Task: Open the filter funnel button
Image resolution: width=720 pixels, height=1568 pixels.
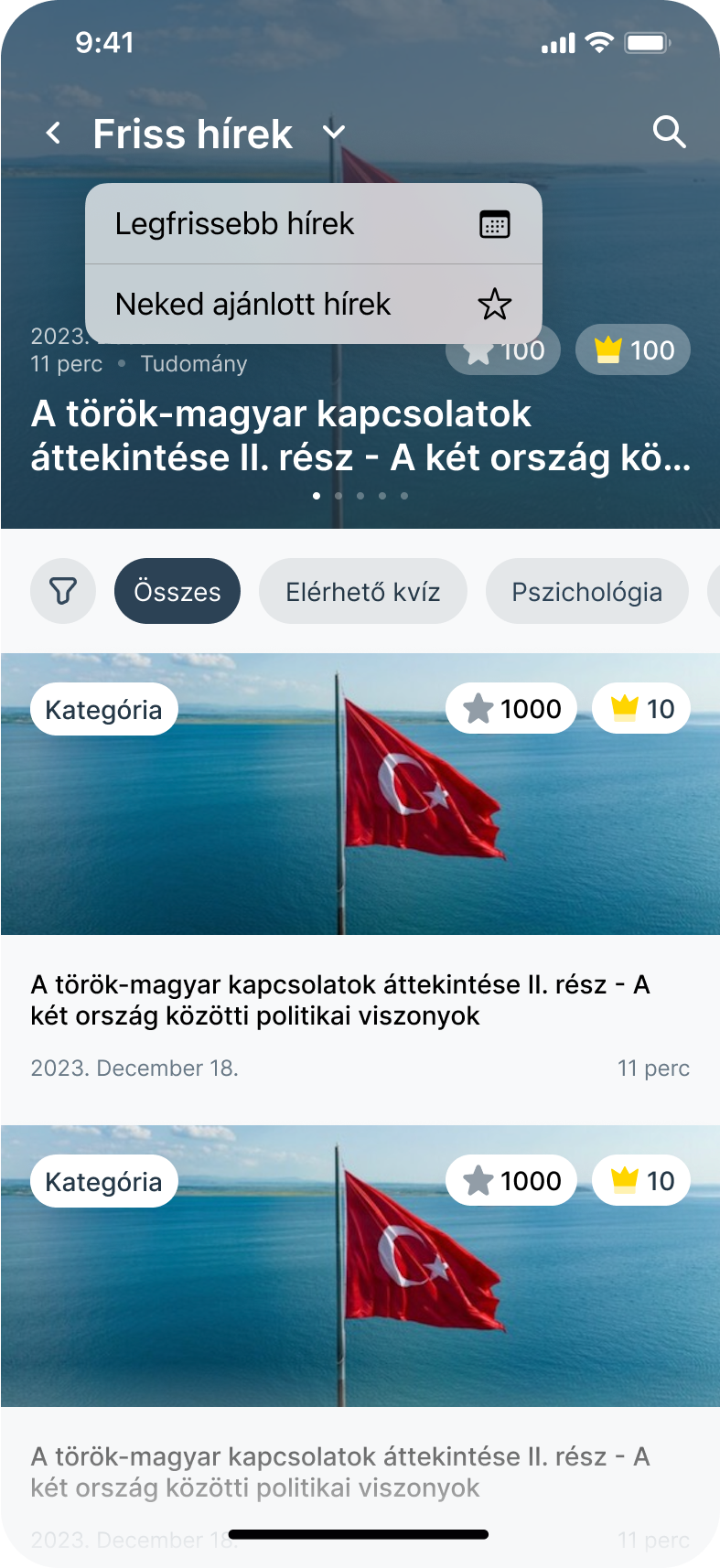Action: 63,591
